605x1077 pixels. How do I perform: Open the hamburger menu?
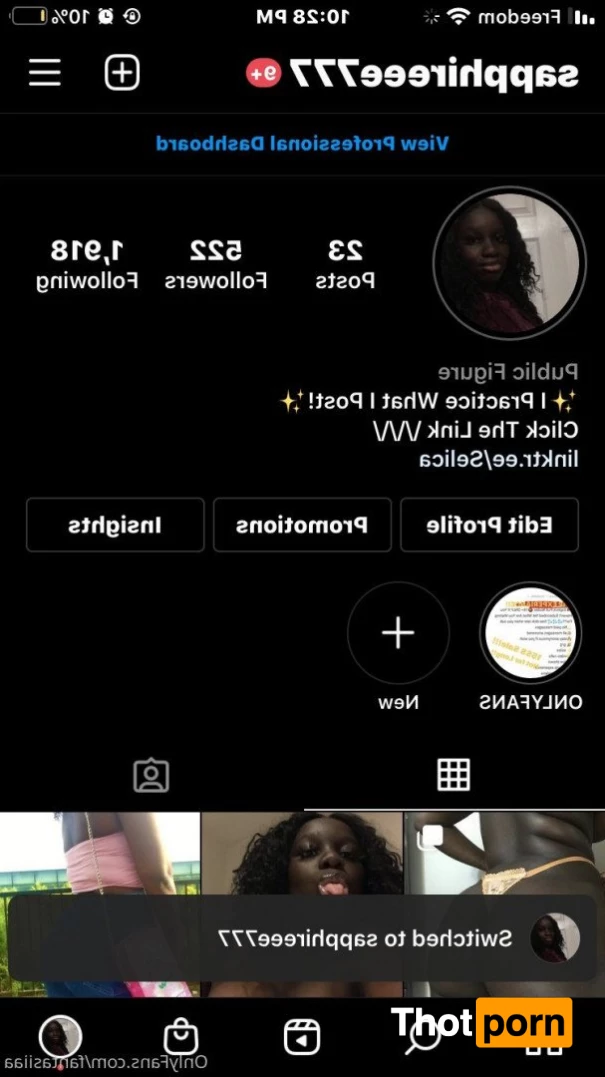45,73
